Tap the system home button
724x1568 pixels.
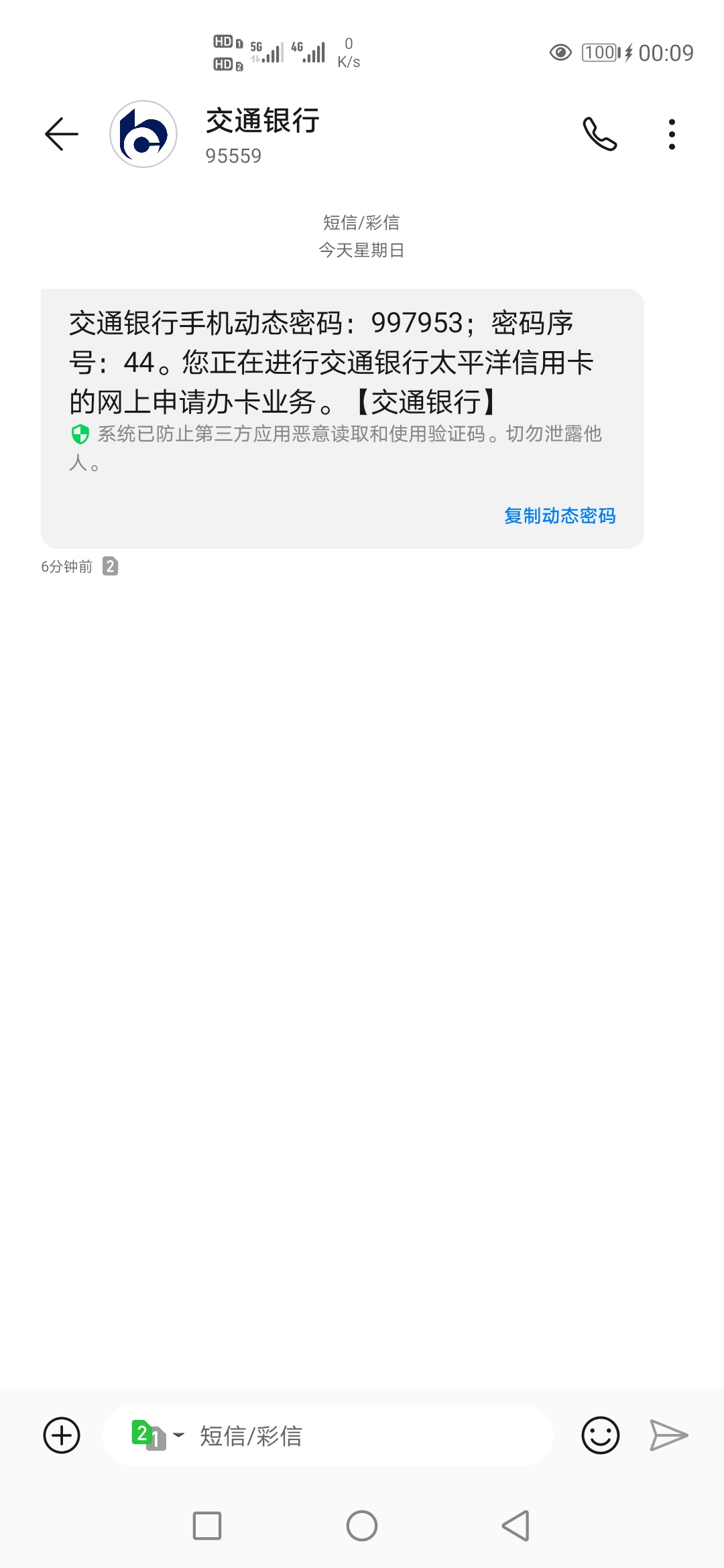[x=362, y=1526]
